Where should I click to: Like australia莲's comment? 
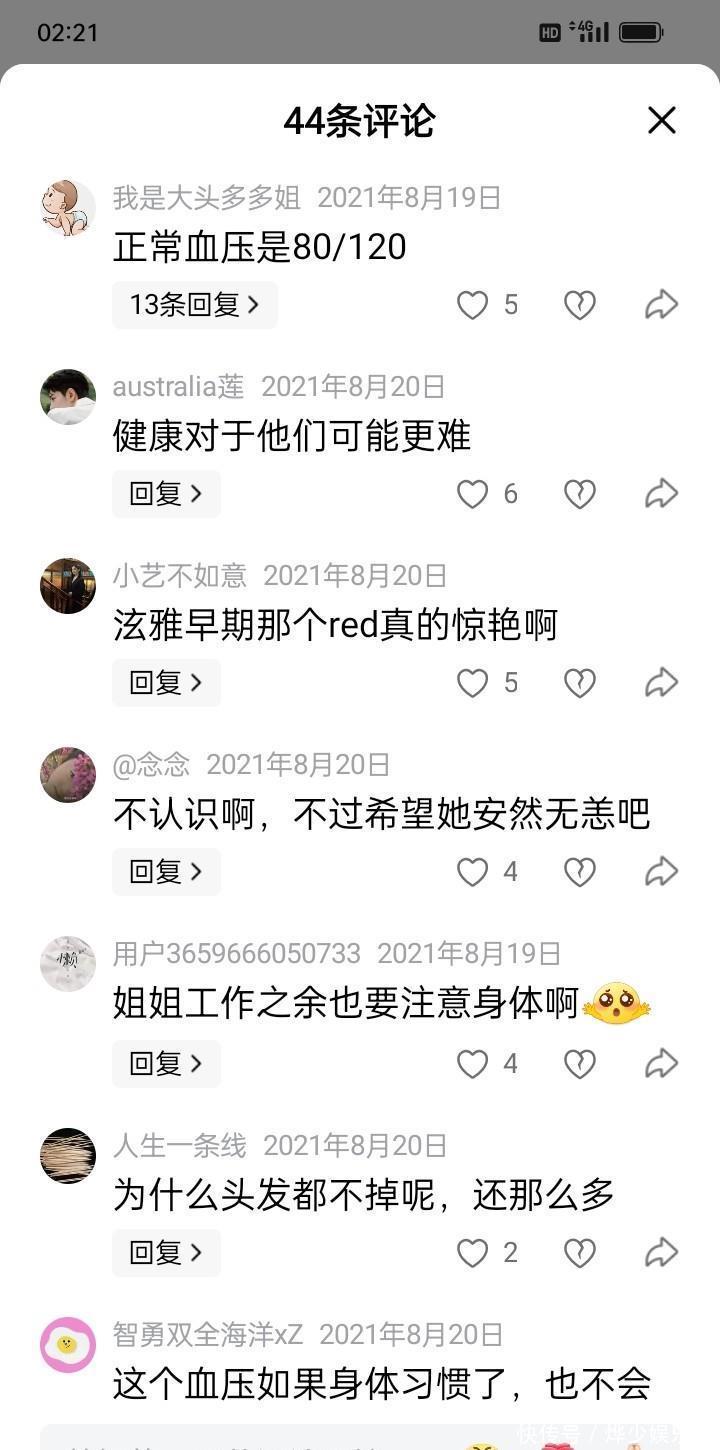(472, 494)
